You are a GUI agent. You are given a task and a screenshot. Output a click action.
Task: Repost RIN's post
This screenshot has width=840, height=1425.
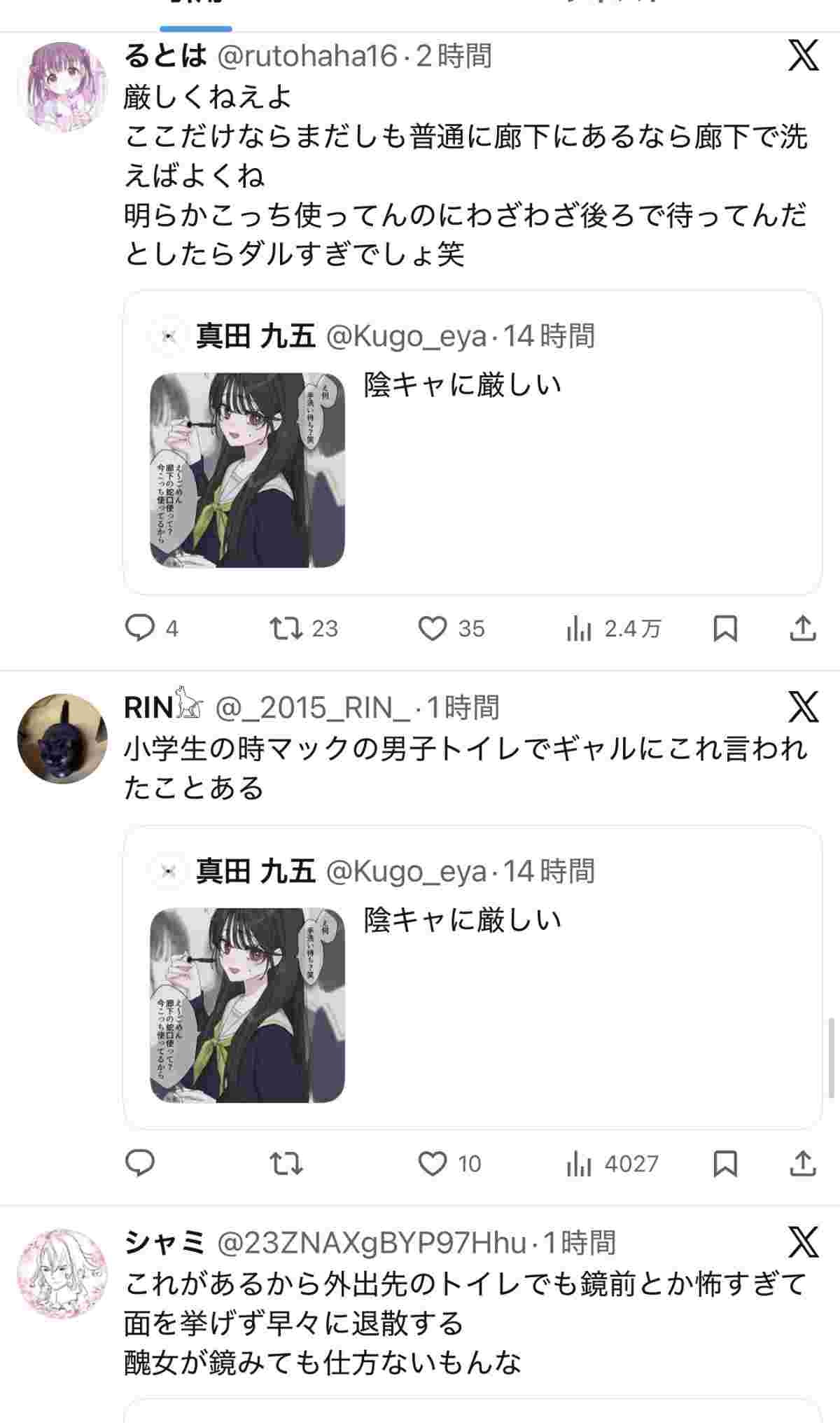[286, 1163]
